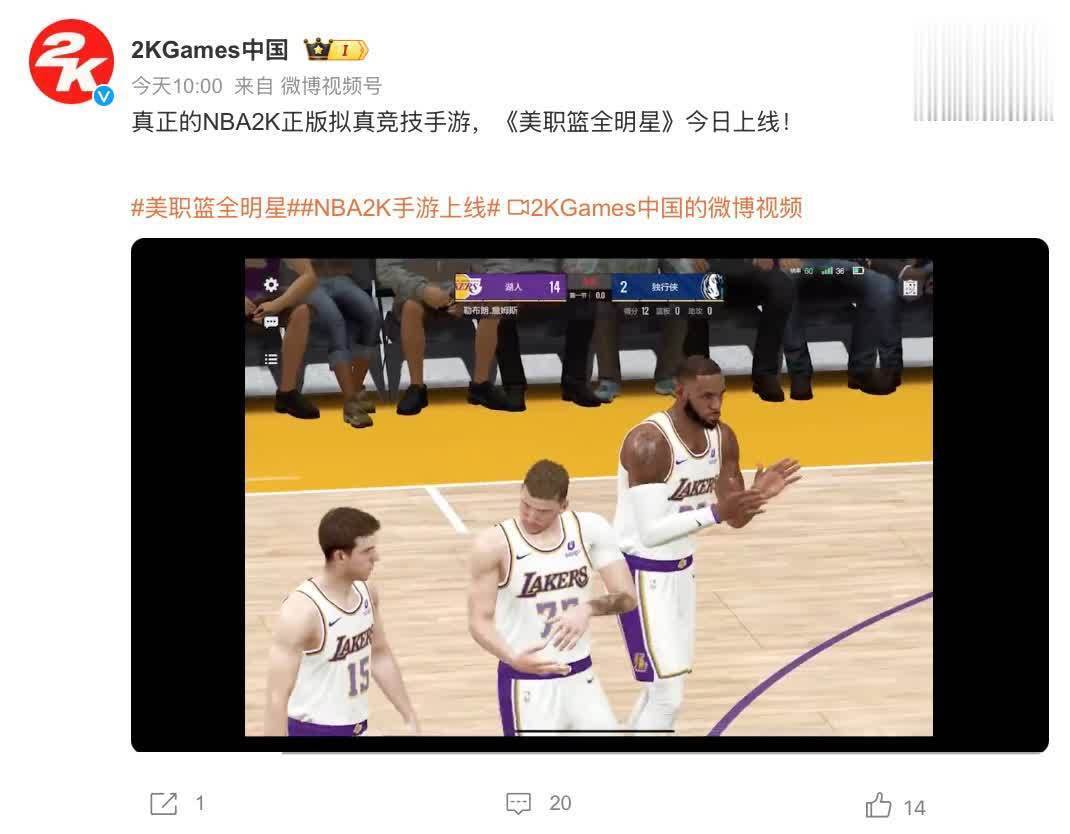Open the #美职篮全明星# hashtag
The width and height of the screenshot is (1070, 834).
click(209, 208)
